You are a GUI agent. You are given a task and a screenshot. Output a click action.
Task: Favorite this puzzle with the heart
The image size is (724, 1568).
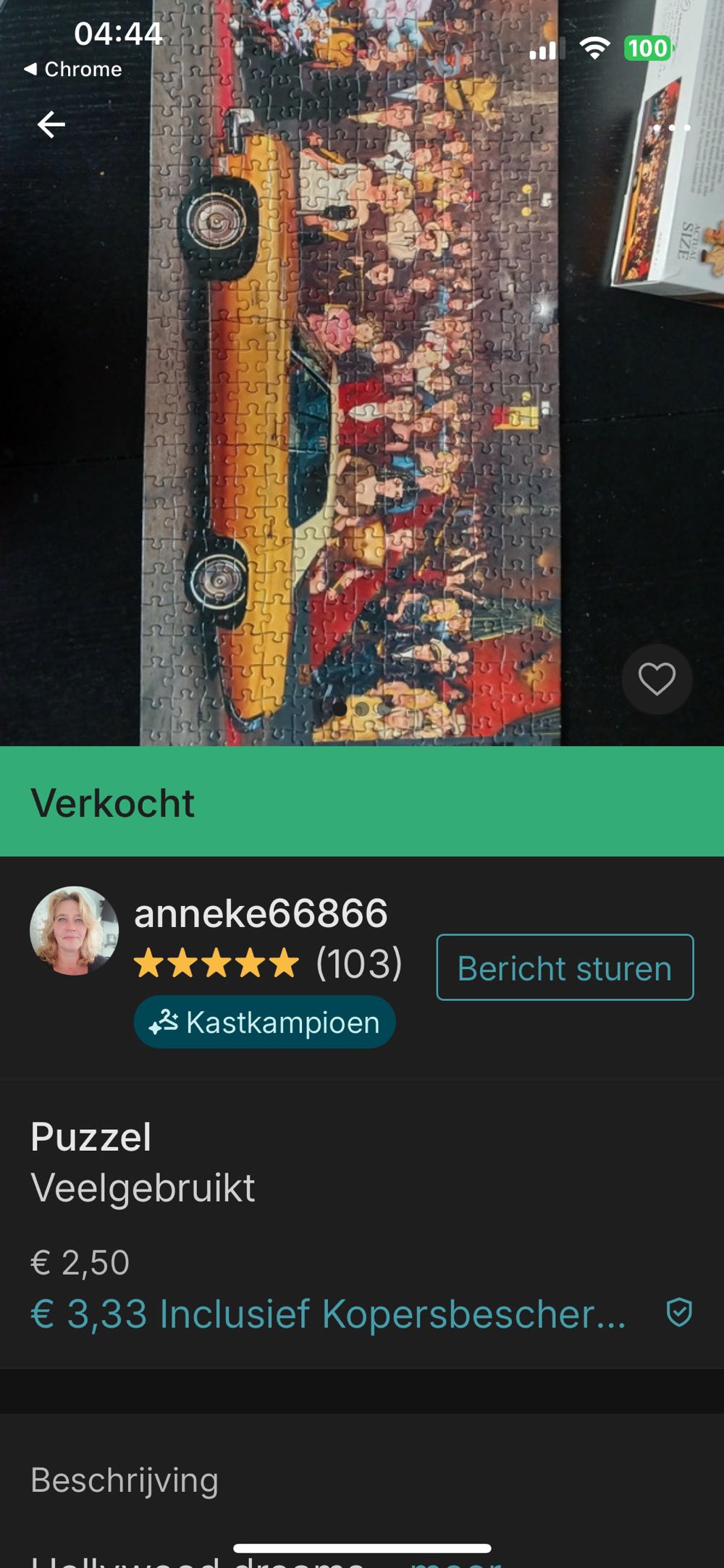pyautogui.click(x=657, y=679)
